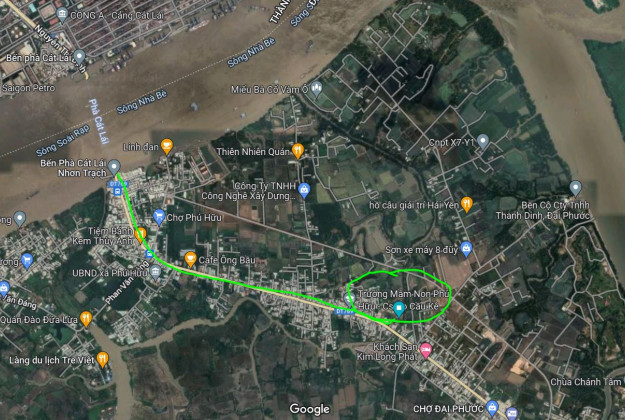625x420 pixels.
Task: Open Chợ Phú Hữu market marker
Action: point(159,217)
